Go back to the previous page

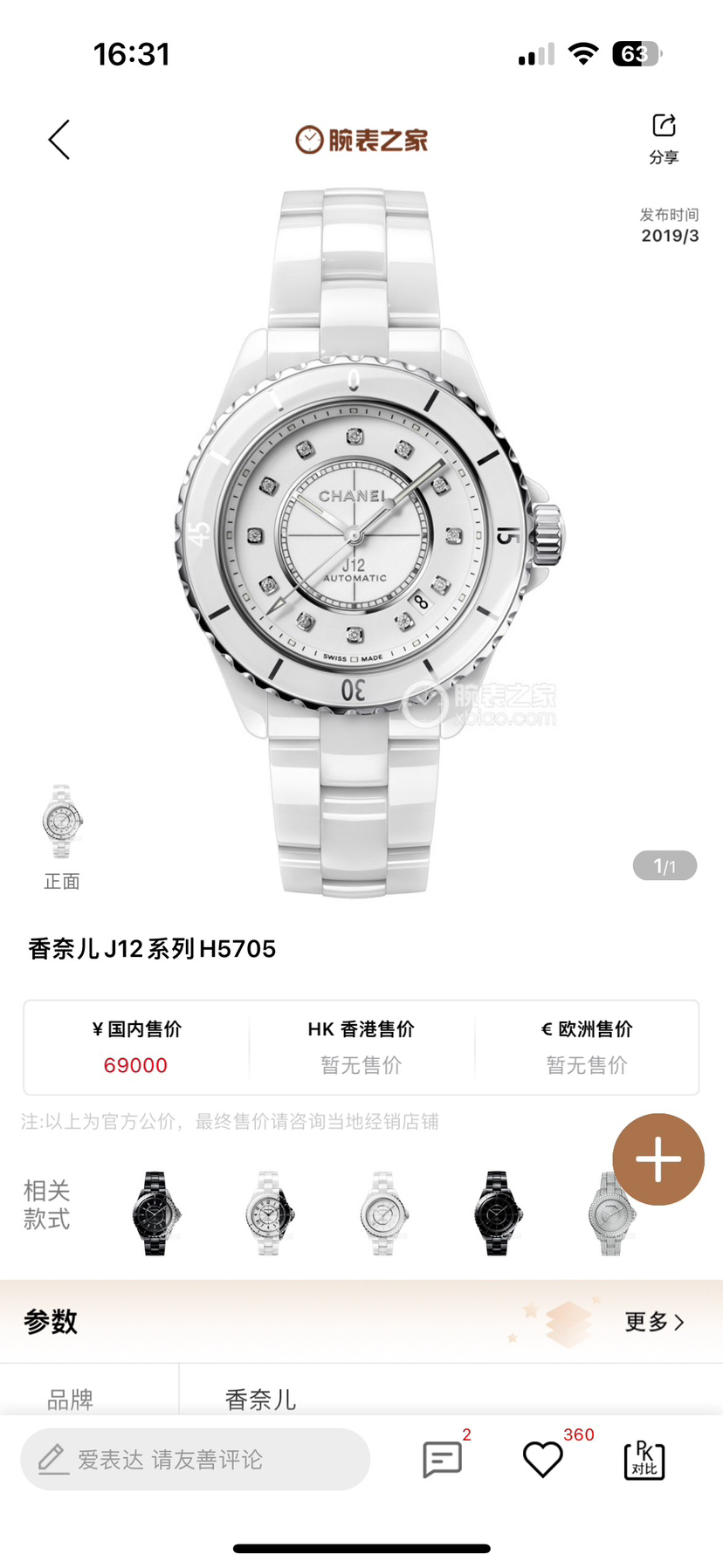59,140
